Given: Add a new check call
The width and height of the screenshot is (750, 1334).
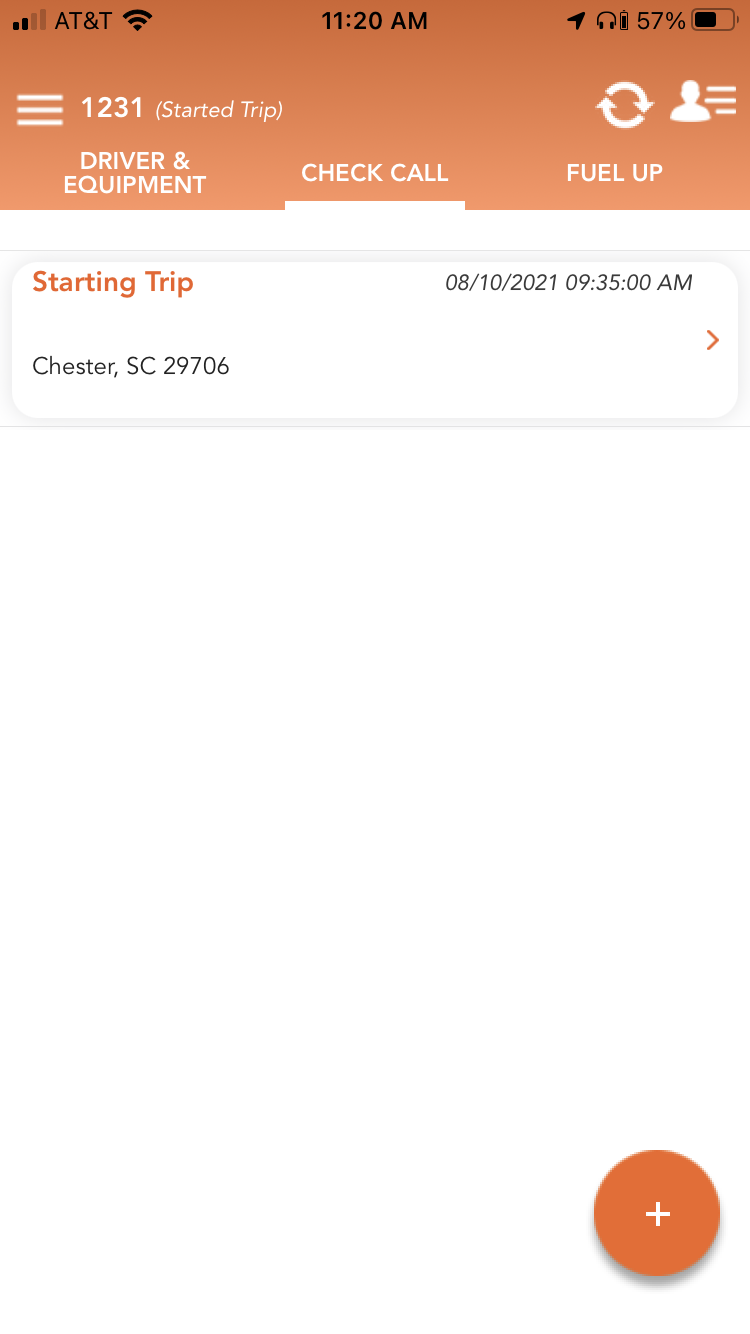Looking at the screenshot, I should pyautogui.click(x=657, y=1213).
